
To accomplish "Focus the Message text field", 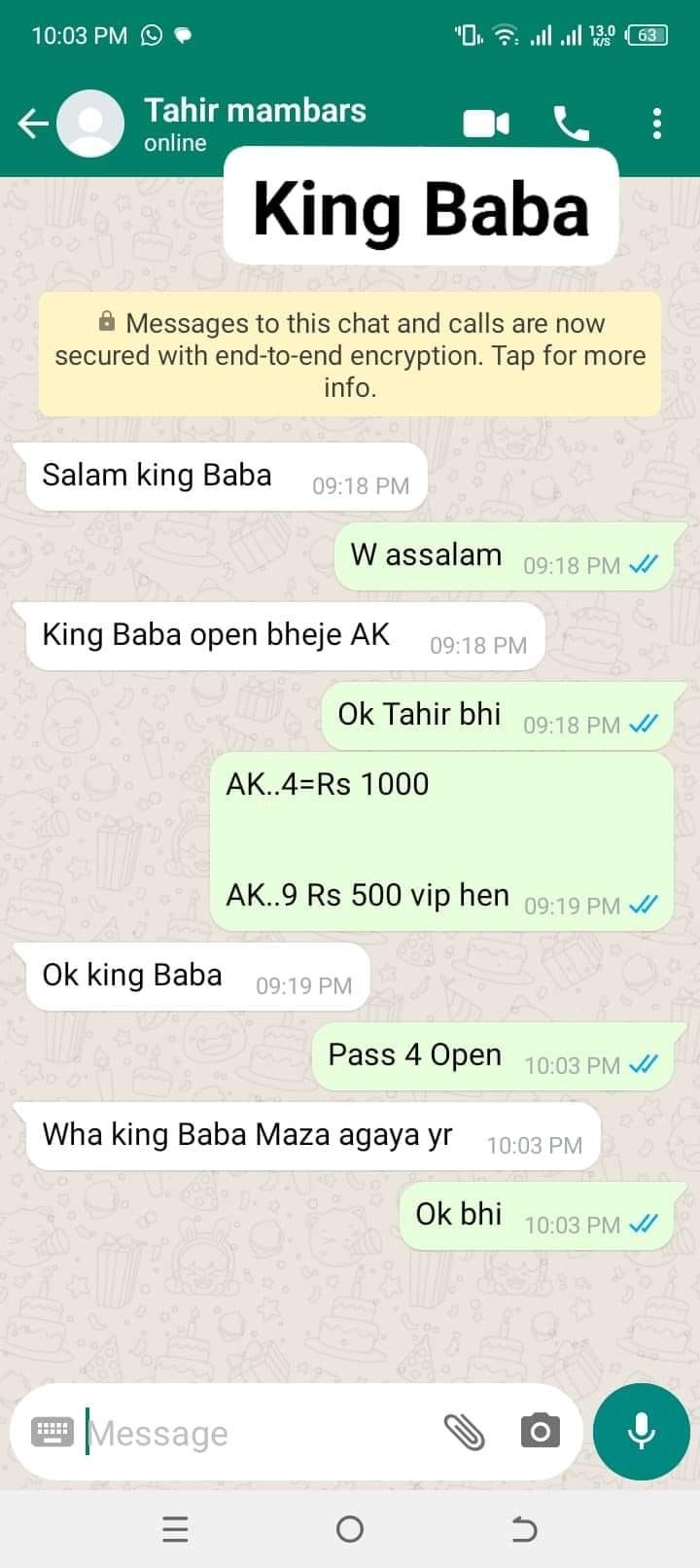I will pyautogui.click(x=253, y=1433).
